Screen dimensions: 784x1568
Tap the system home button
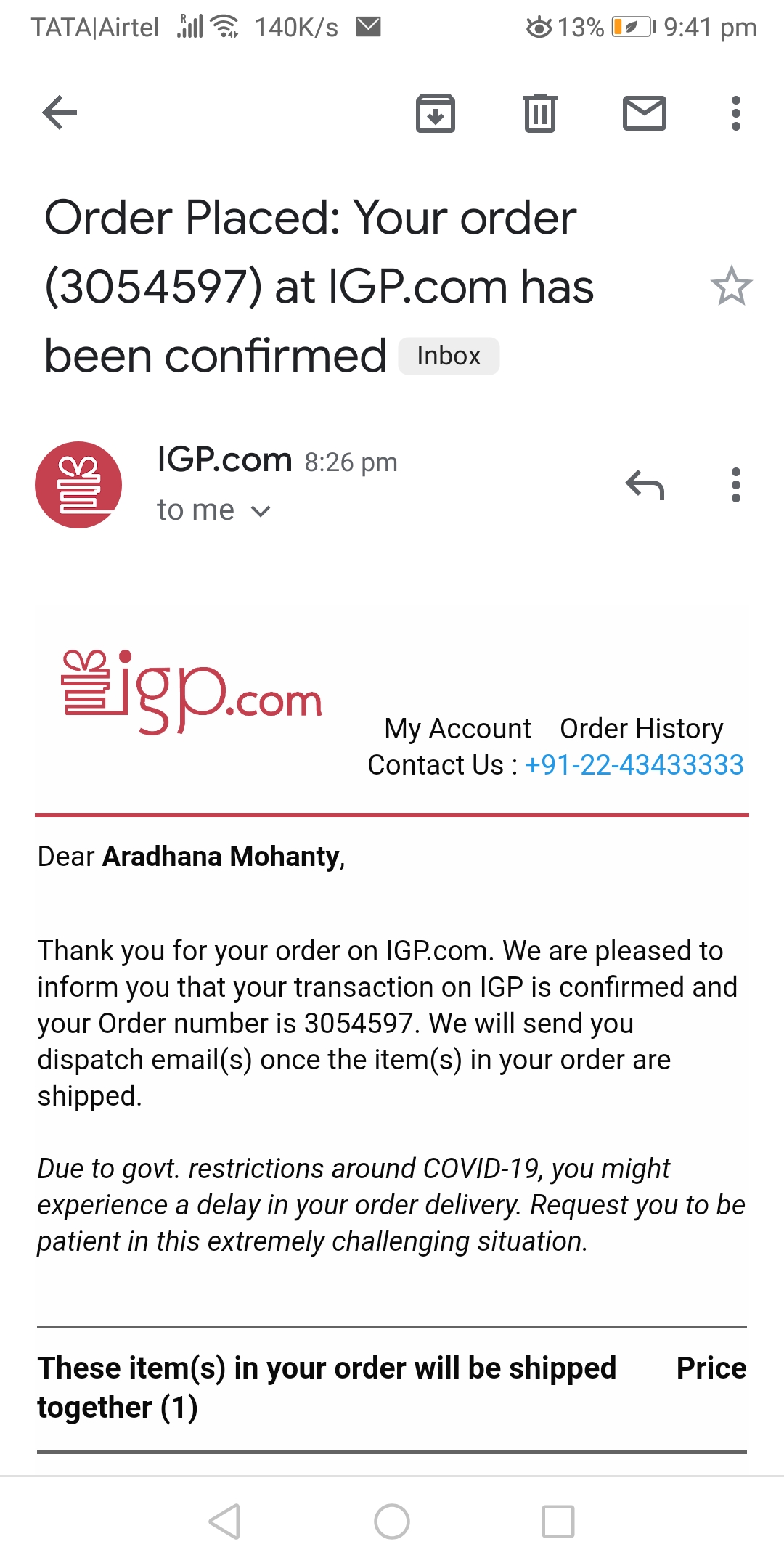point(392,1521)
